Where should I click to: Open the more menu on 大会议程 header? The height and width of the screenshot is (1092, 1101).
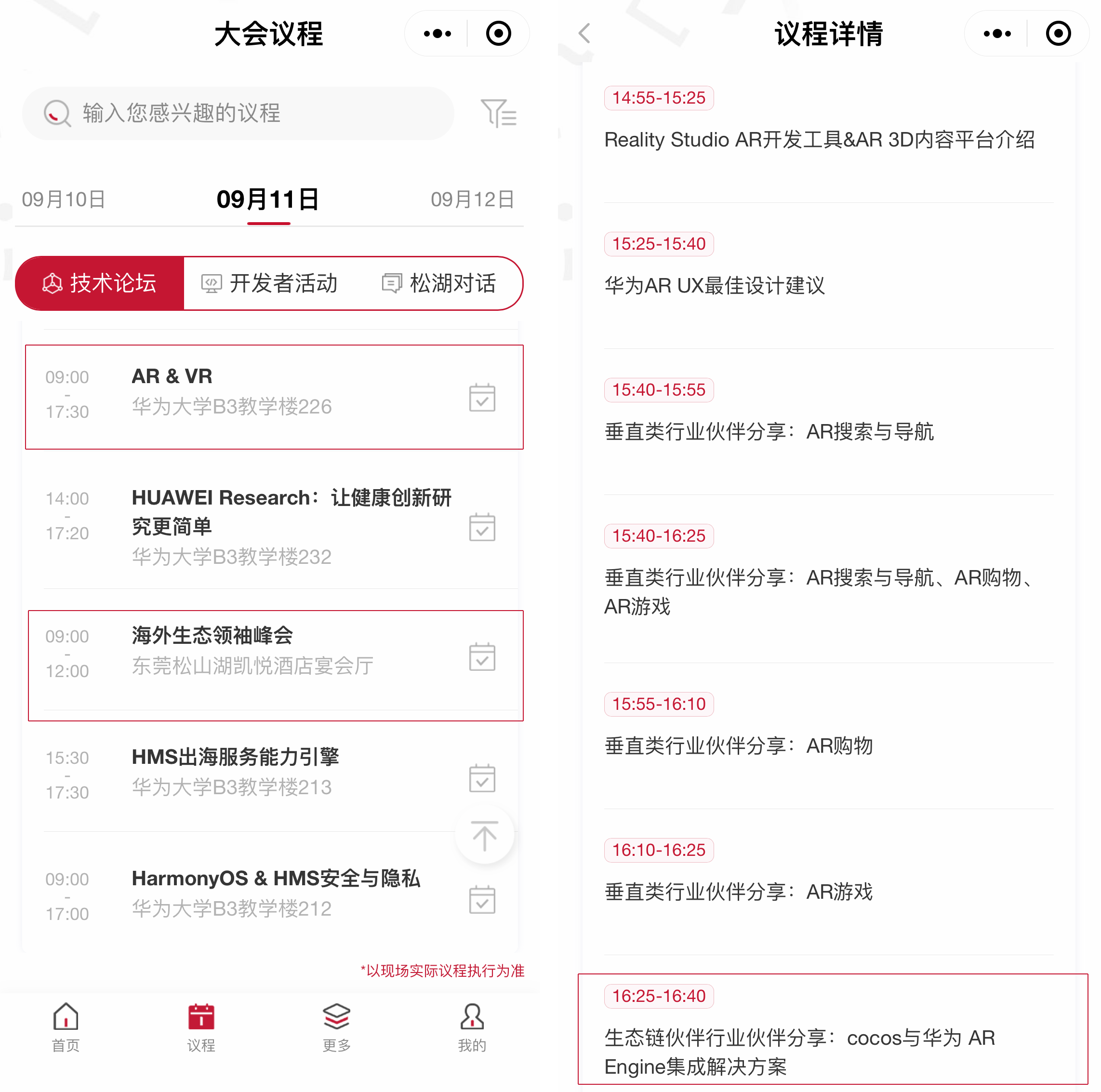[x=437, y=33]
